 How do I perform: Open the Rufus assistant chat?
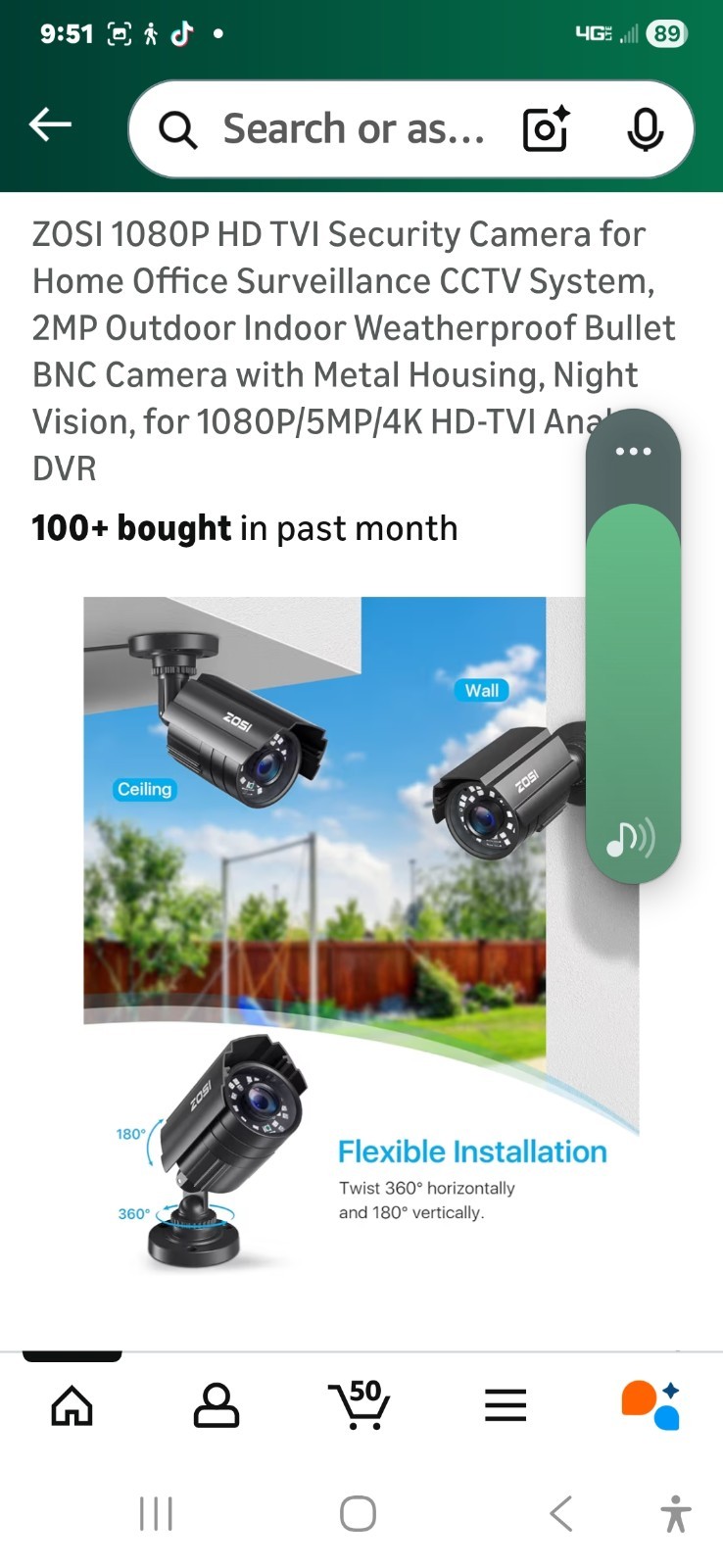click(x=651, y=1406)
